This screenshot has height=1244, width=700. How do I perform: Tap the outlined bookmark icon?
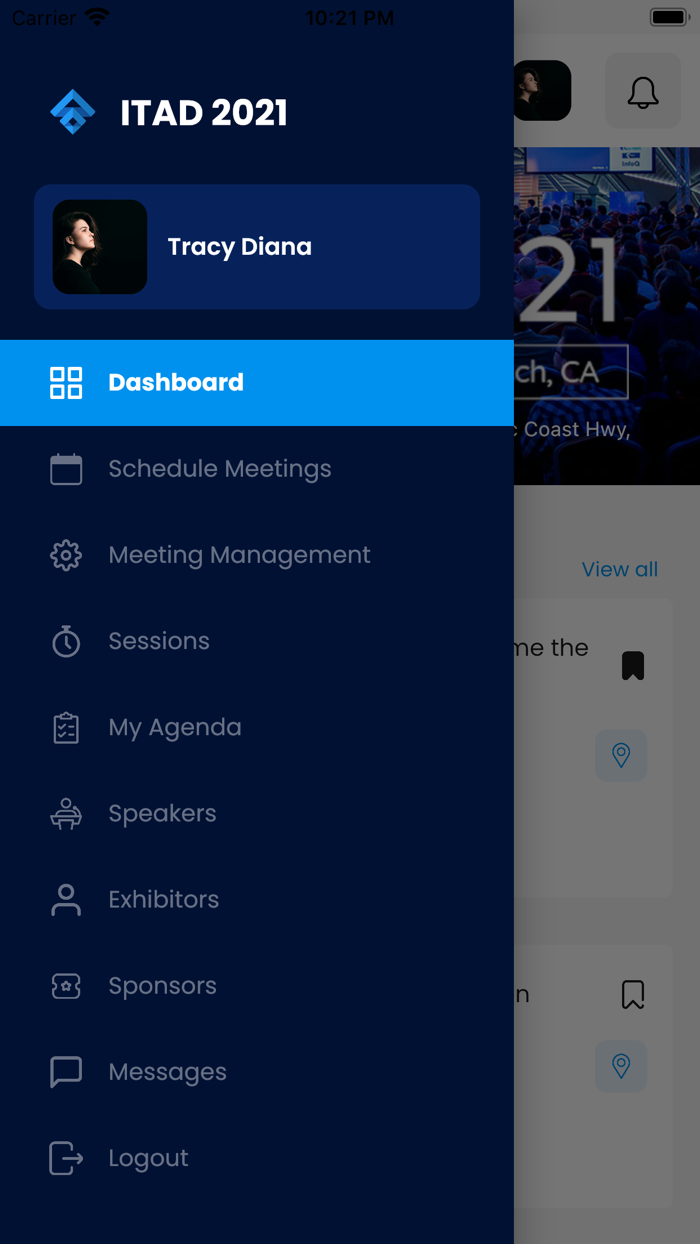633,994
